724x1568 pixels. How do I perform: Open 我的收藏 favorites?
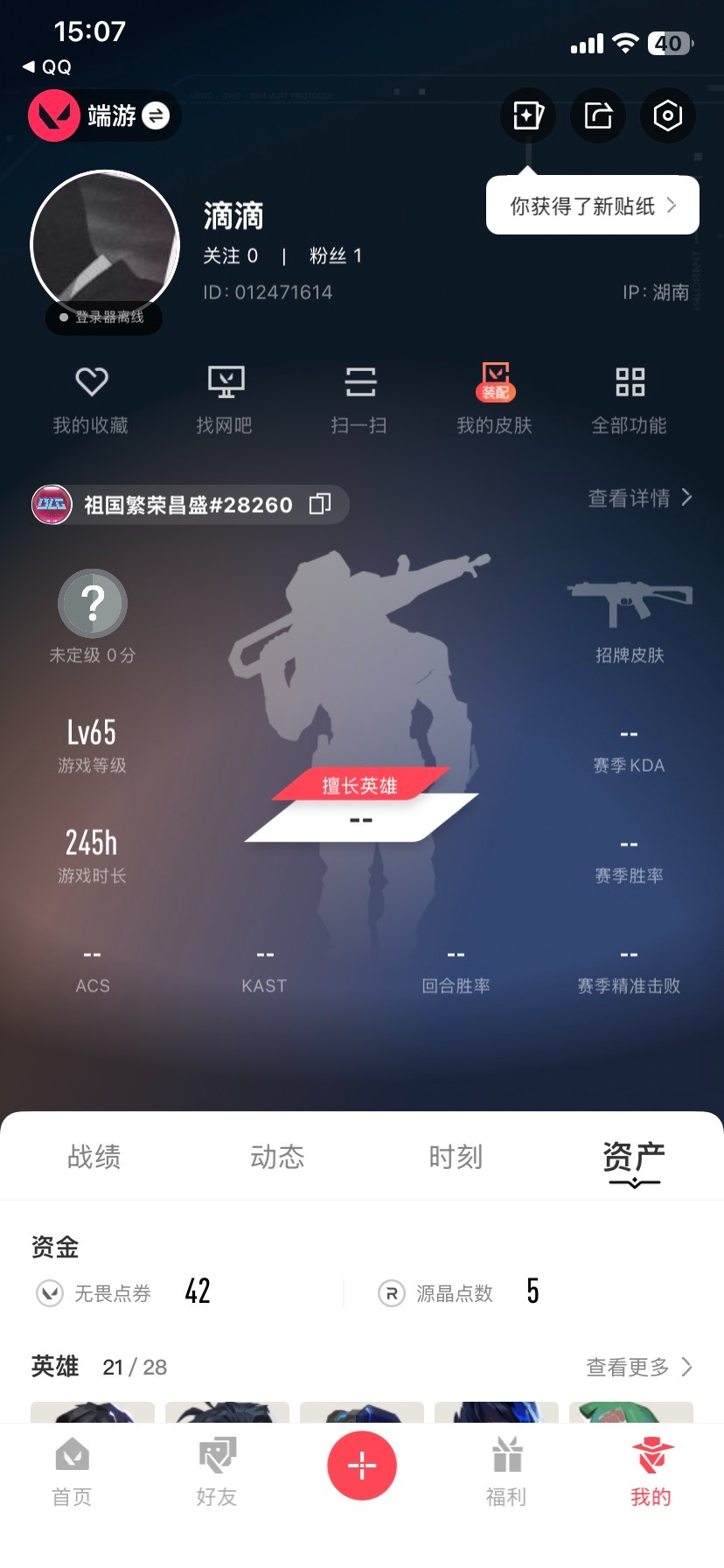point(91,399)
